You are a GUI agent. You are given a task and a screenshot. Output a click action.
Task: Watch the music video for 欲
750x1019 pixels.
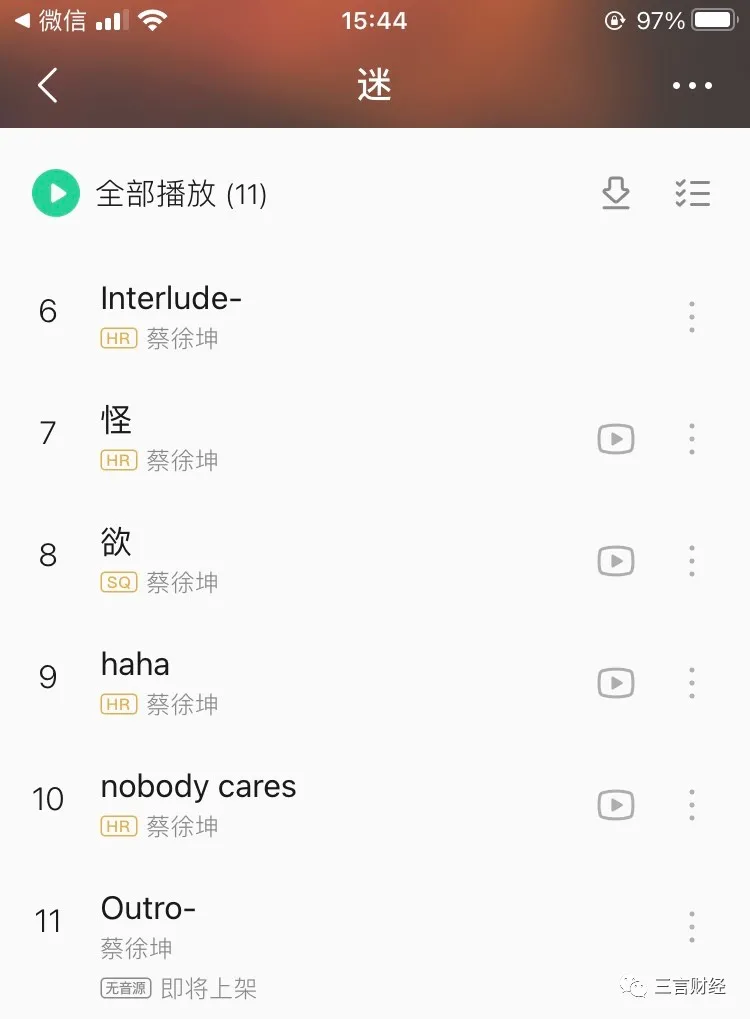pos(616,561)
